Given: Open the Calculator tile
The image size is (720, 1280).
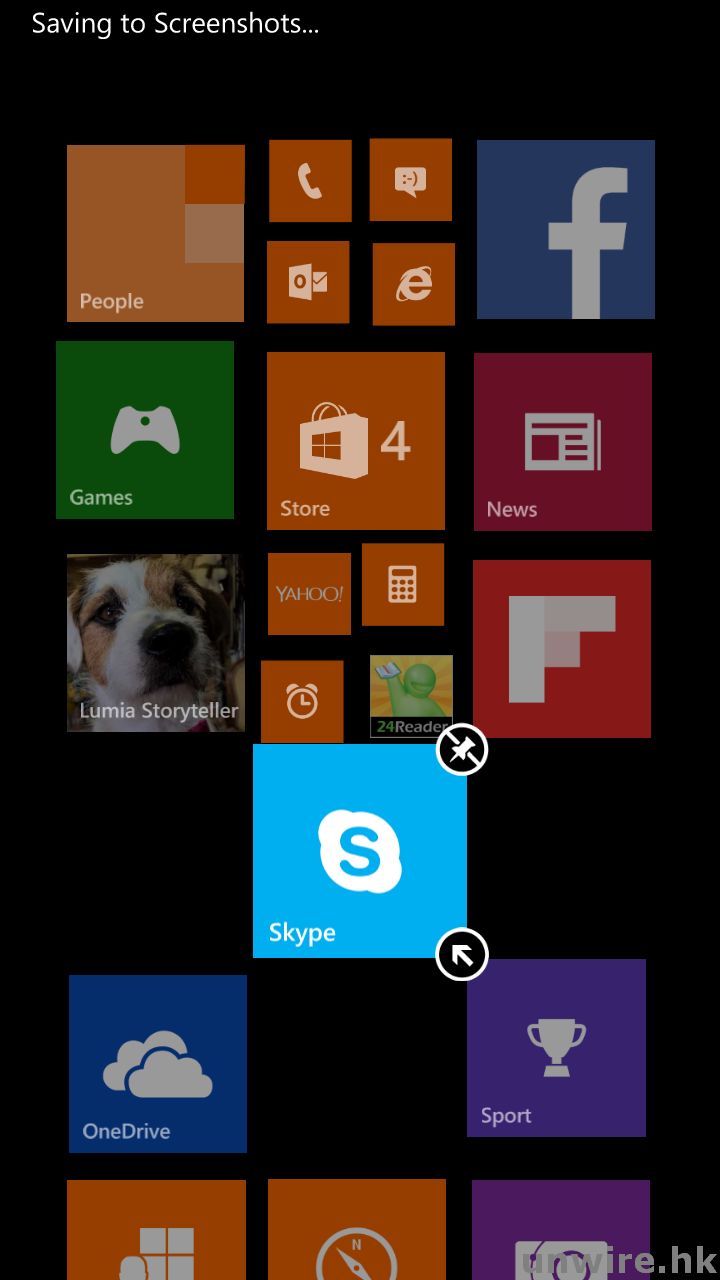Looking at the screenshot, I should (403, 584).
